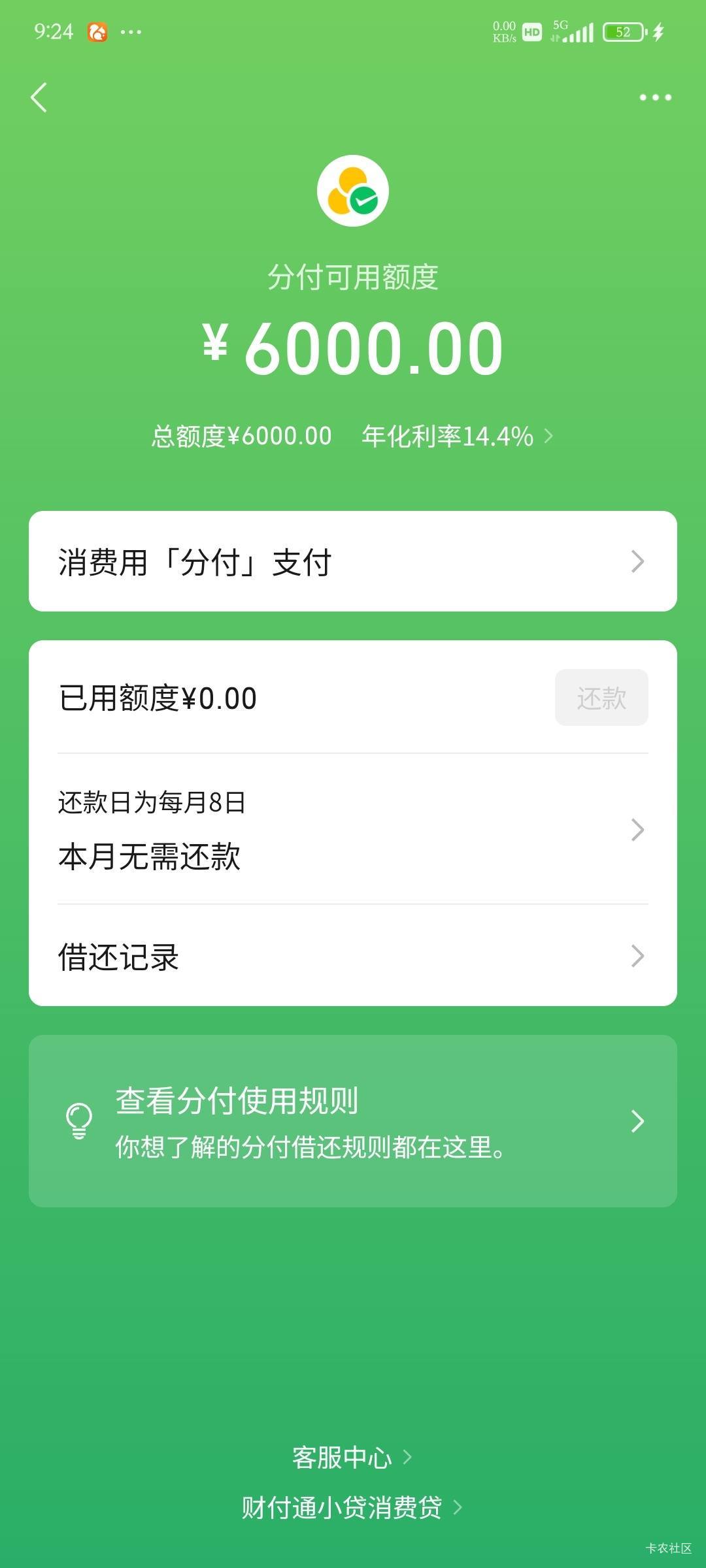Open the three-dot overflow menu
This screenshot has height=1568, width=706.
pyautogui.click(x=655, y=97)
